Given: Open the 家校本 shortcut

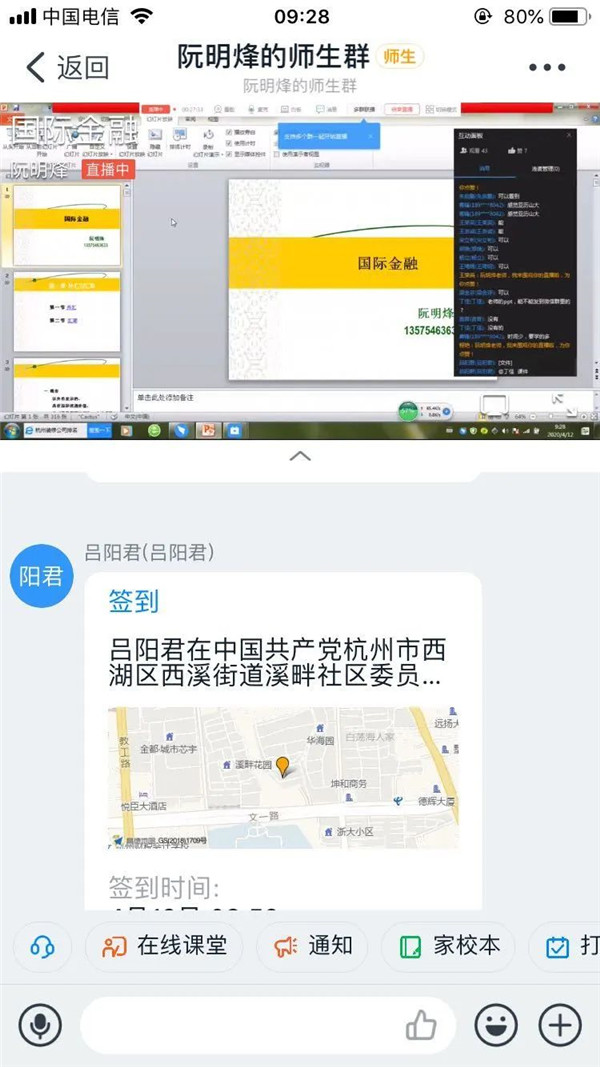Looking at the screenshot, I should tap(448, 946).
